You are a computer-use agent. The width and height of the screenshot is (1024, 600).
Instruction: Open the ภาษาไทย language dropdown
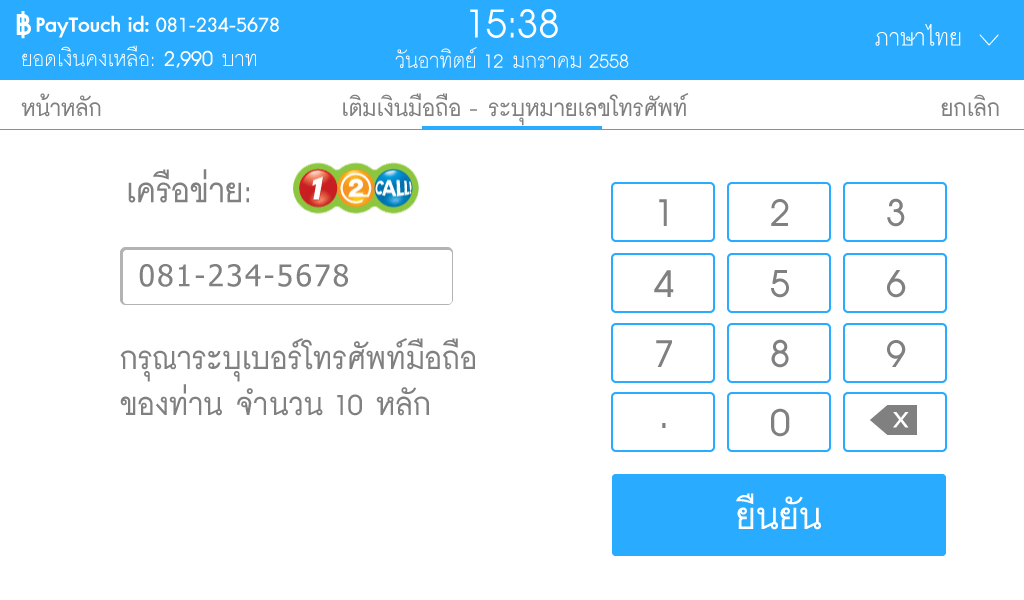point(935,39)
